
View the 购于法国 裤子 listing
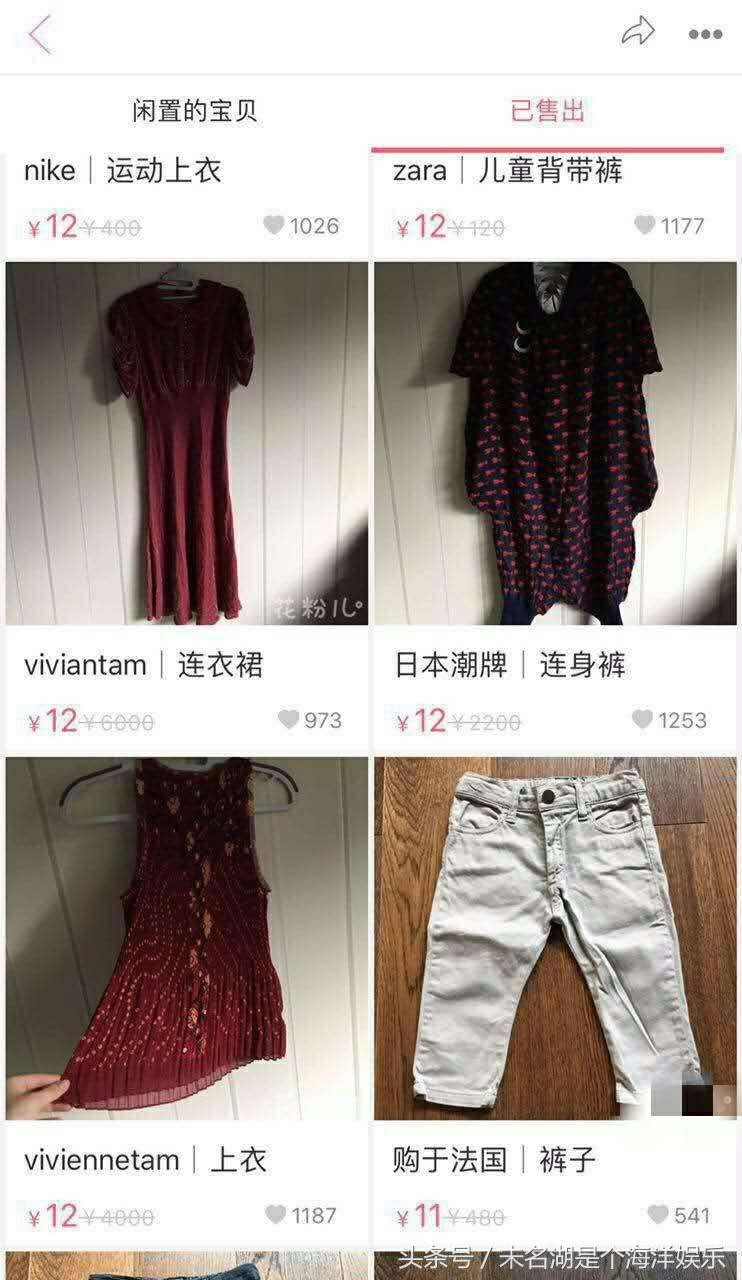click(x=555, y=938)
